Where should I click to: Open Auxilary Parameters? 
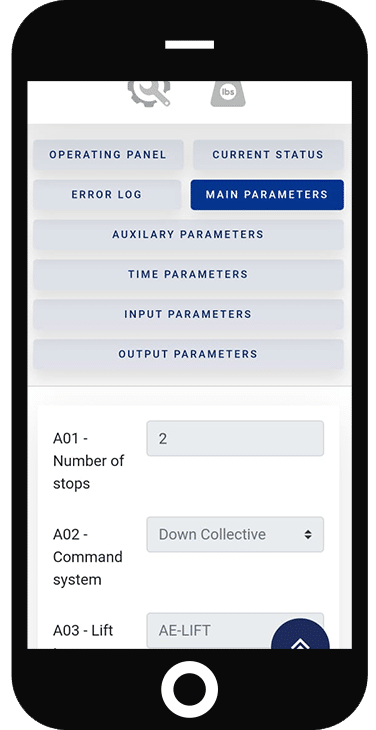(x=188, y=234)
